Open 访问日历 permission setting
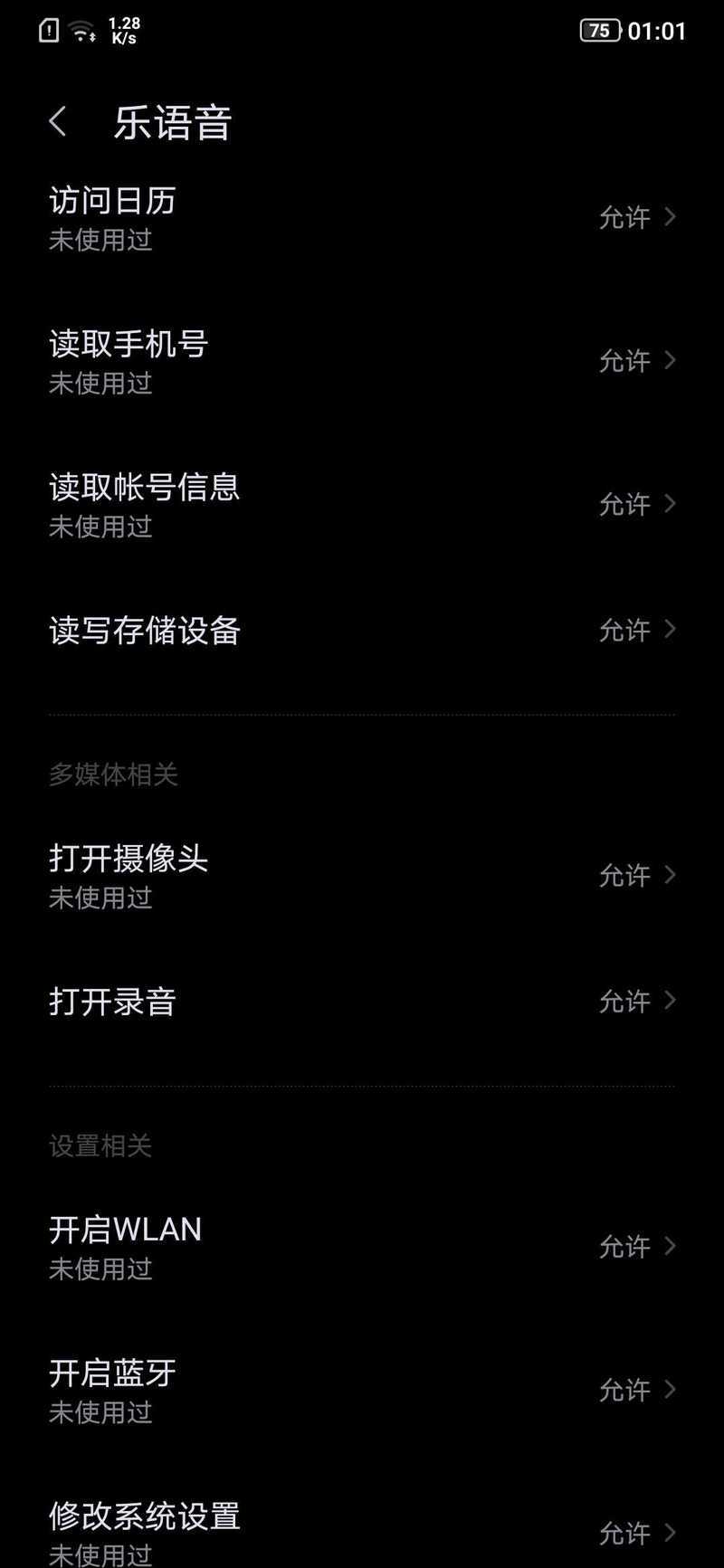Screen dimensions: 724x1568 click(x=362, y=217)
